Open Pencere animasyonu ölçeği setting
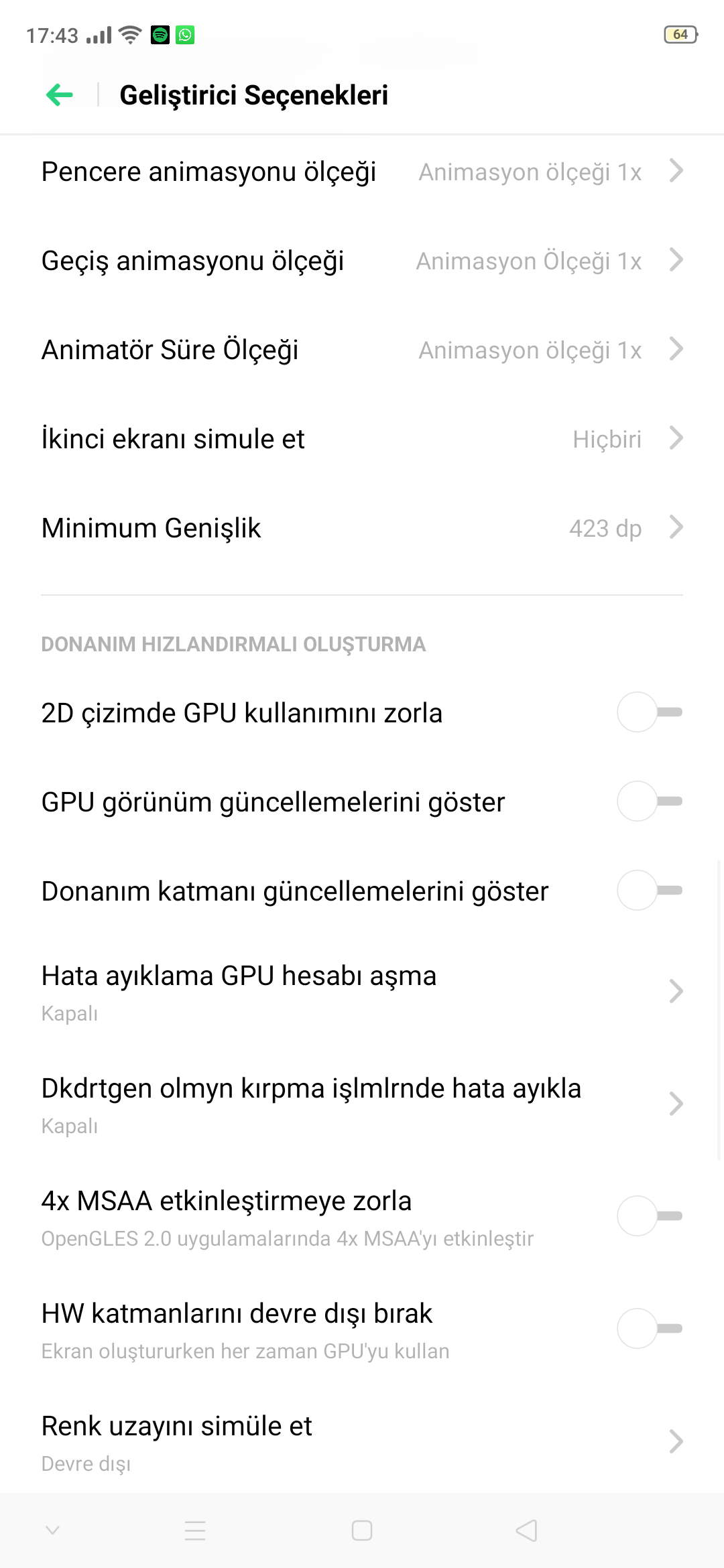724x1568 pixels. pos(362,172)
